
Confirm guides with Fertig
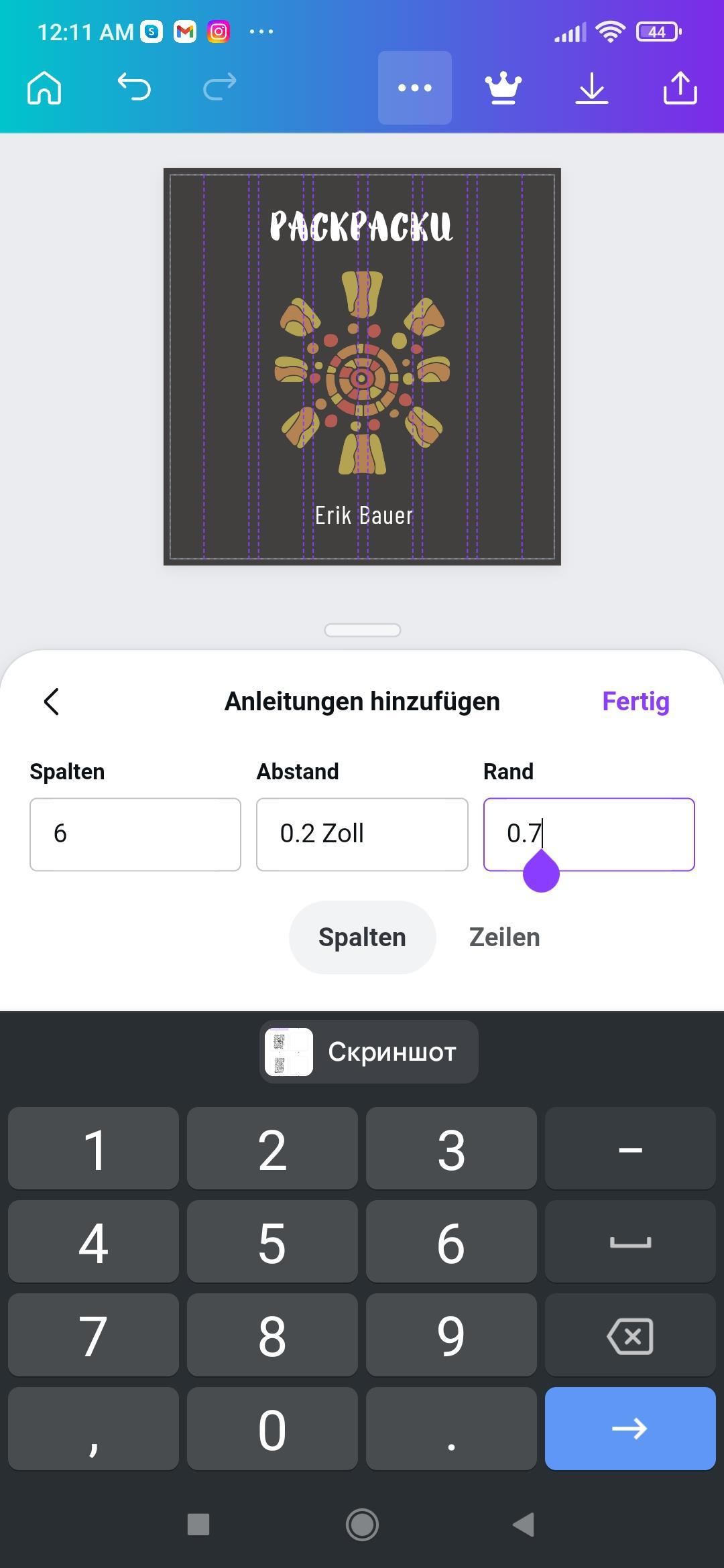(636, 702)
